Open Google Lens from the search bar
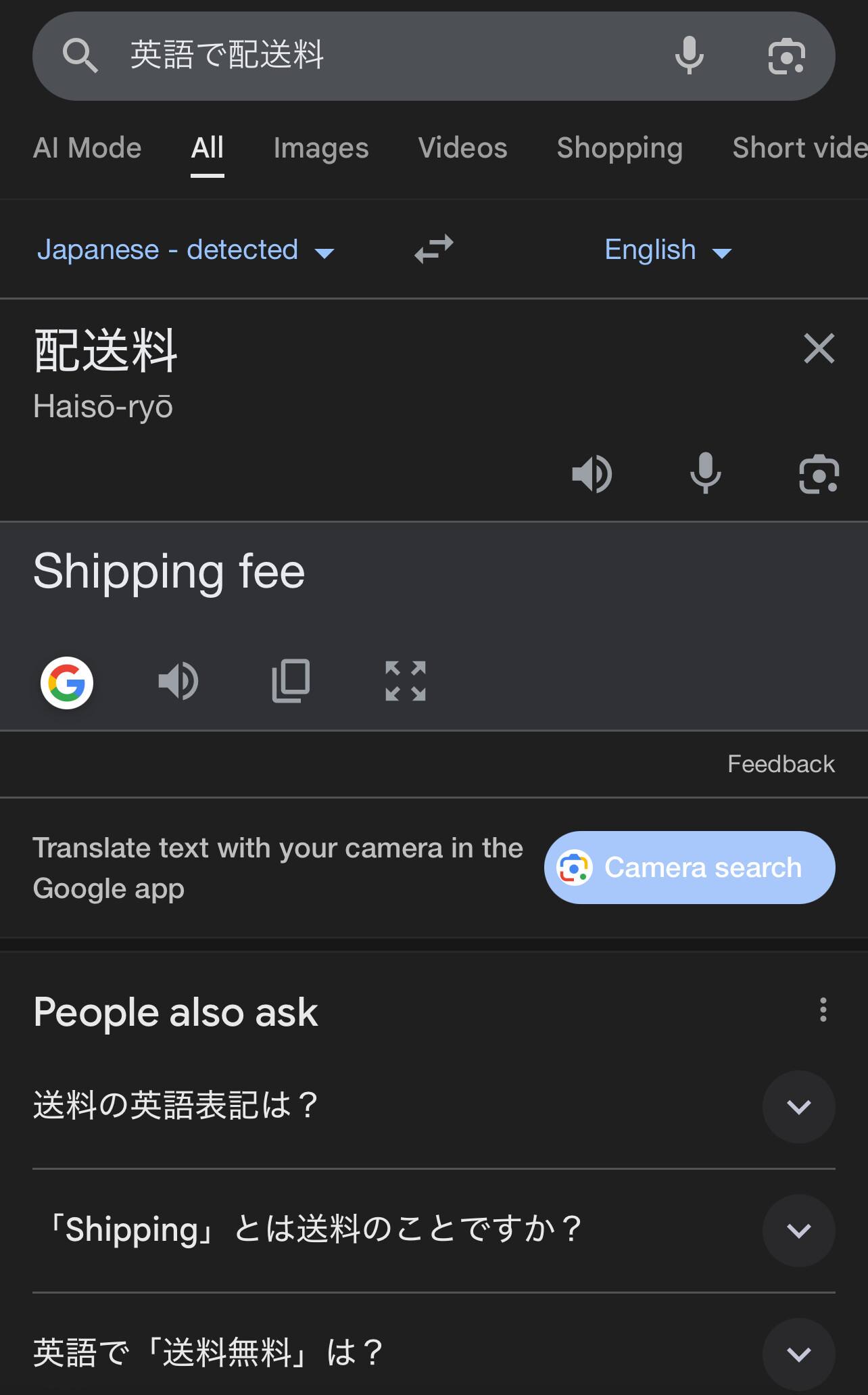Viewport: 868px width, 1395px height. [x=786, y=55]
